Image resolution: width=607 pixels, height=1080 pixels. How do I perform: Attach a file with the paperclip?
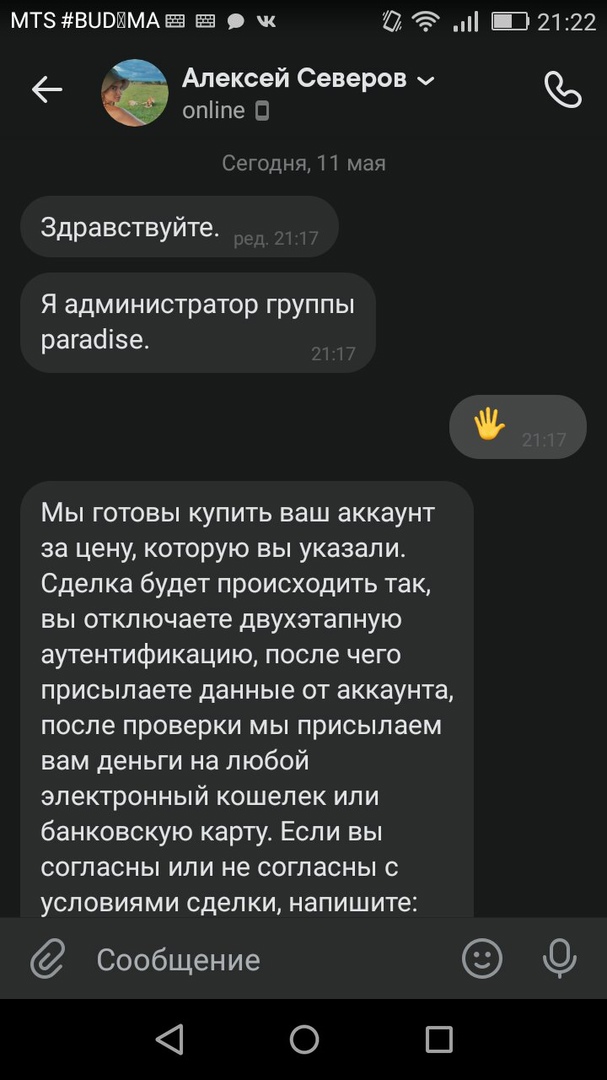46,961
